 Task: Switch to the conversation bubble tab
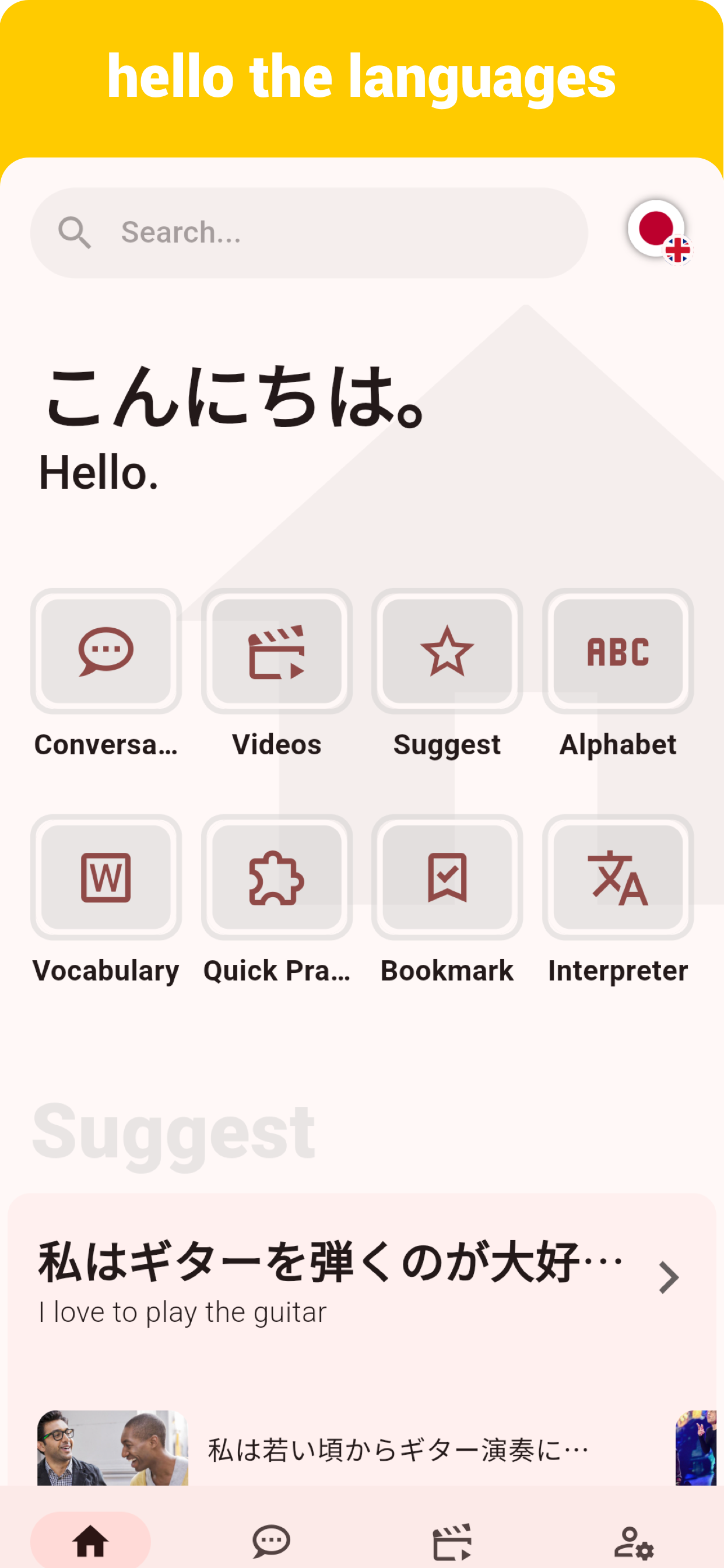pos(271,1541)
